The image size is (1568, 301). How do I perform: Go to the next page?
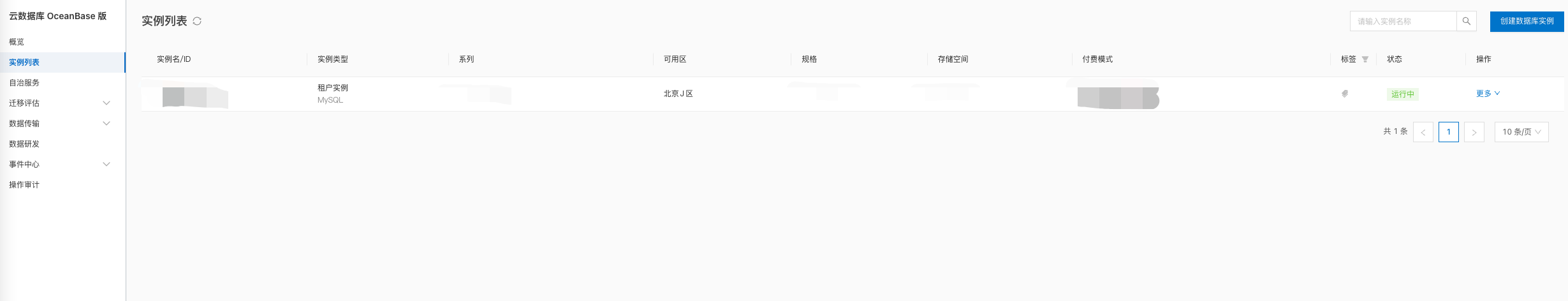(1474, 132)
